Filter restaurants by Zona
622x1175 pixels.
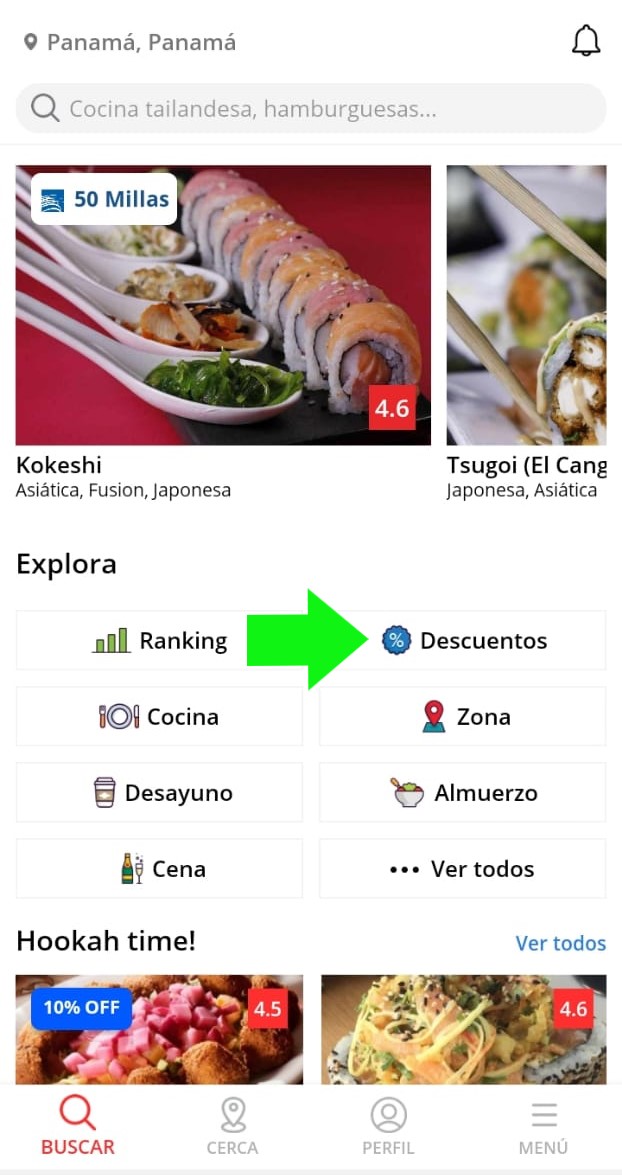(462, 717)
